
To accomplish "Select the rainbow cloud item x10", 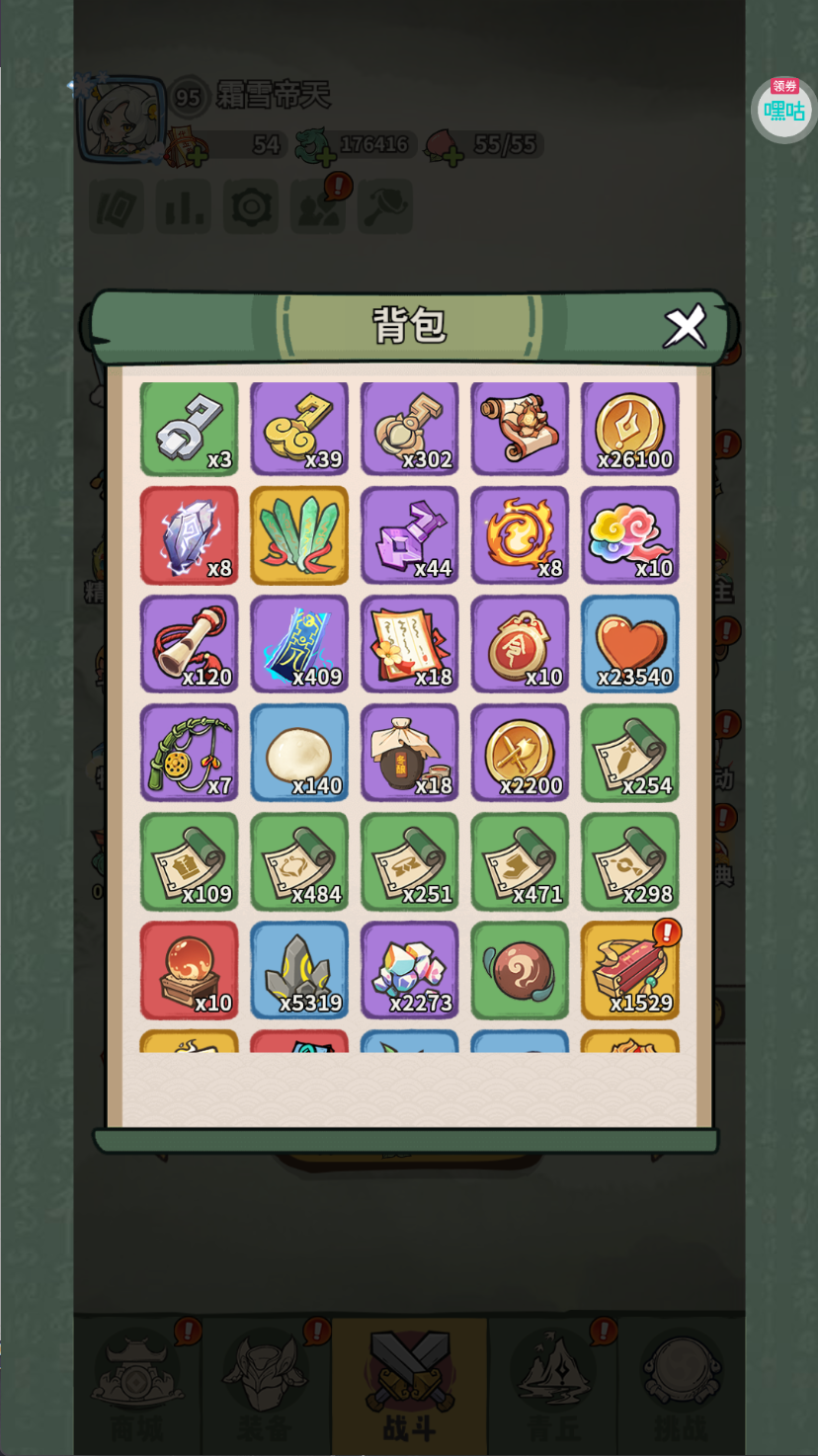I will coord(630,535).
